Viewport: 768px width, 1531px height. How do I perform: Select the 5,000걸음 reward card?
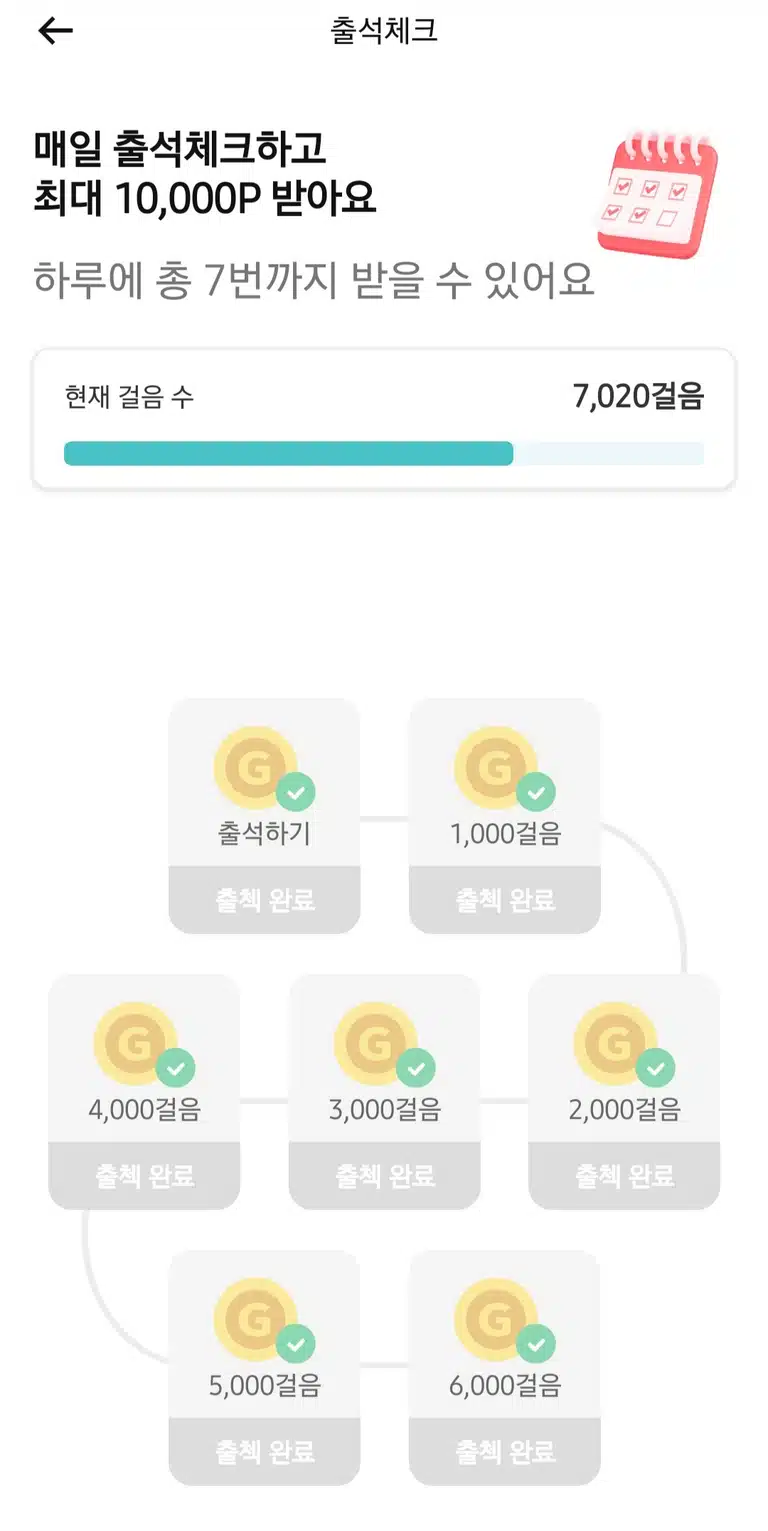coord(264,1368)
